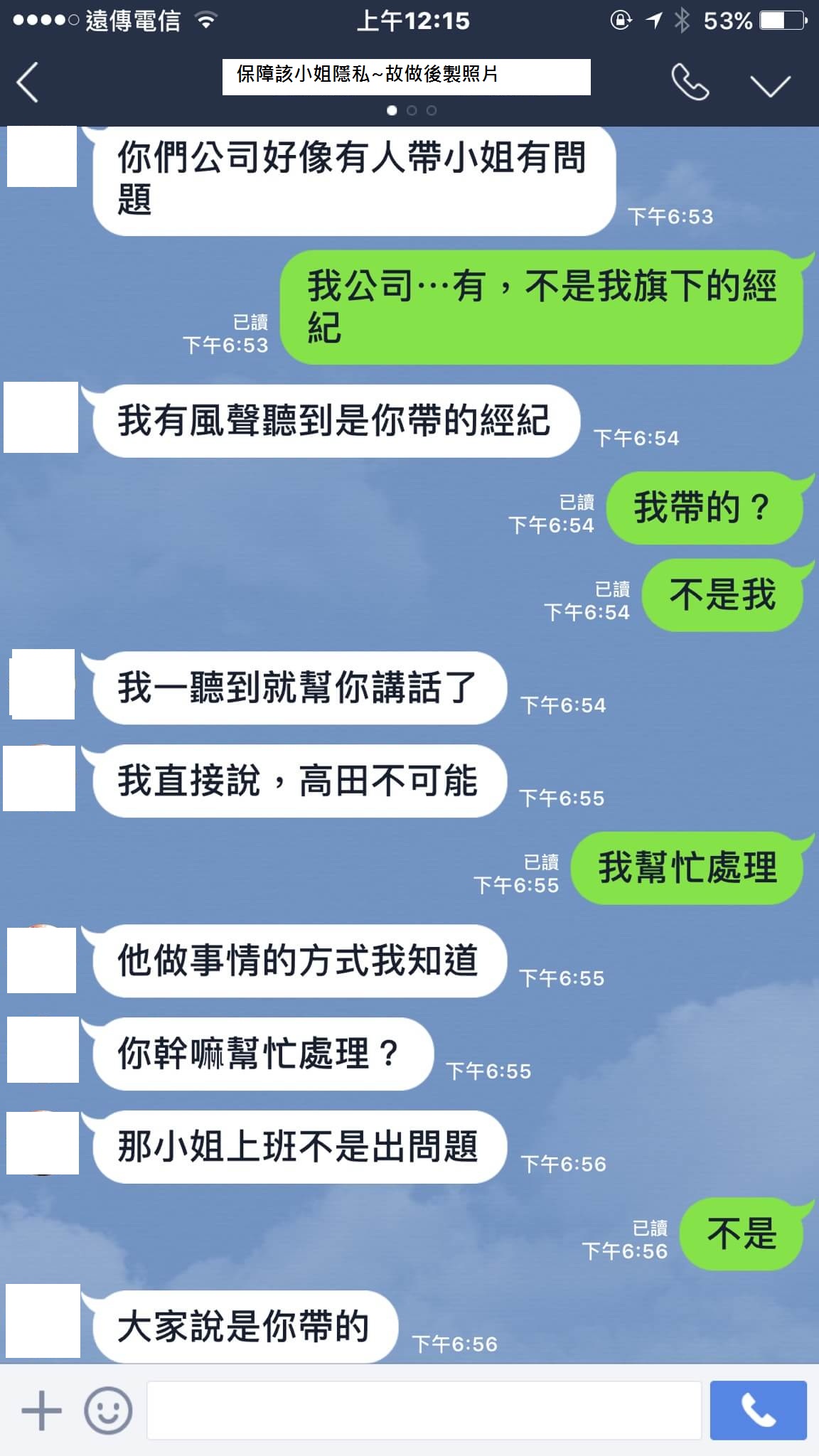Tap the message input field
The width and height of the screenshot is (819, 1456).
pos(424,1410)
